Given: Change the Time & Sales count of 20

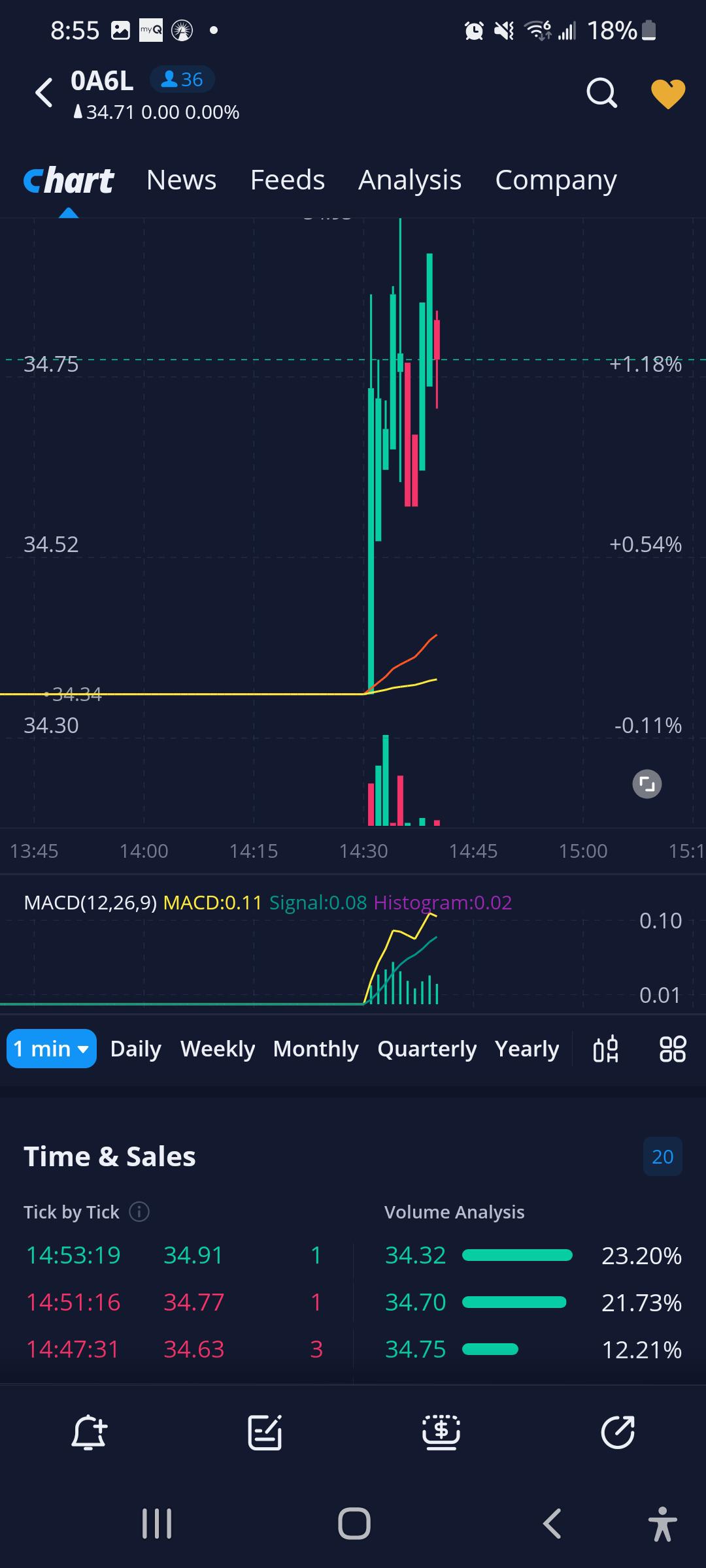Looking at the screenshot, I should point(662,1156).
